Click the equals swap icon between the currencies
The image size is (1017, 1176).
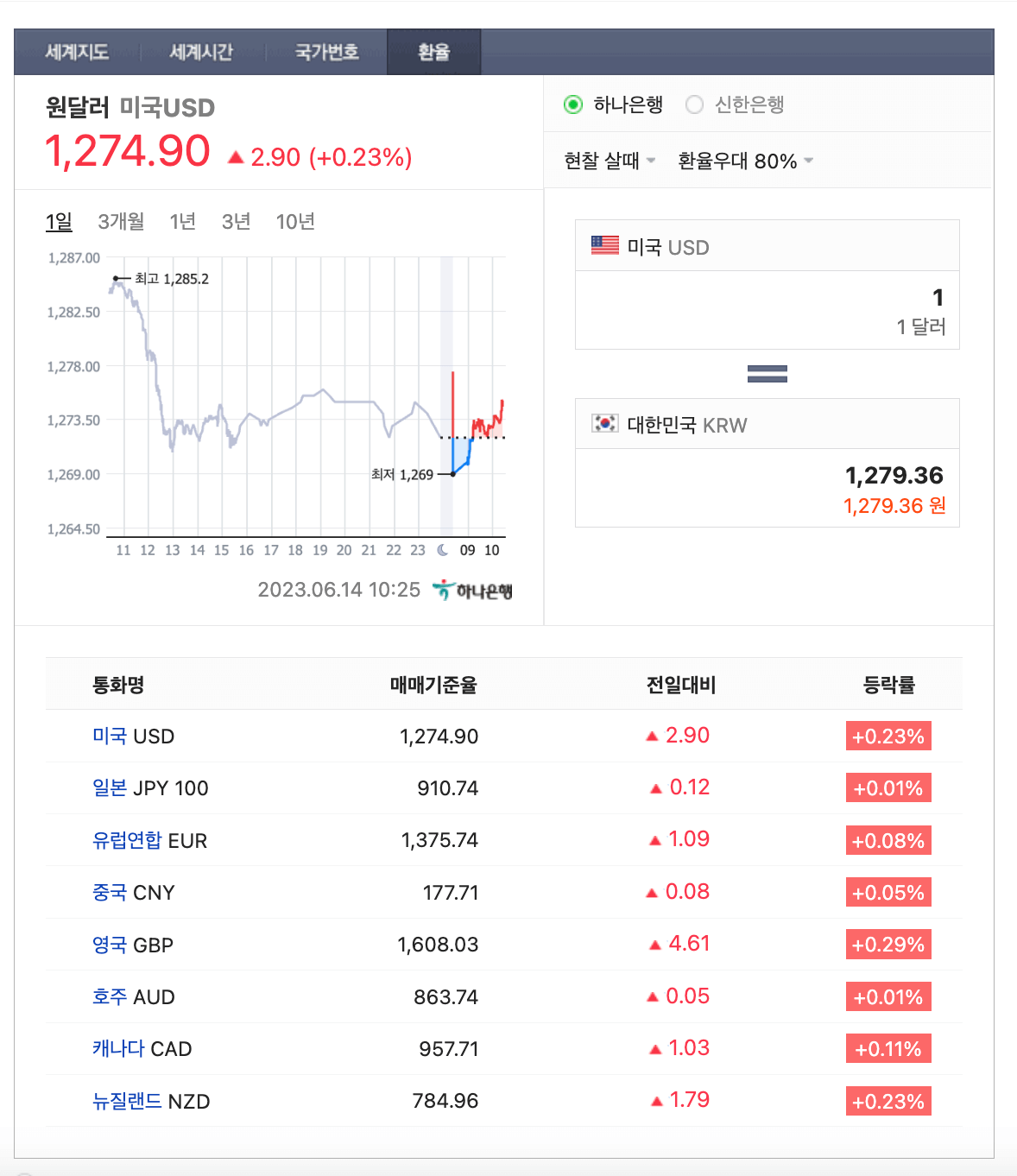(x=767, y=372)
